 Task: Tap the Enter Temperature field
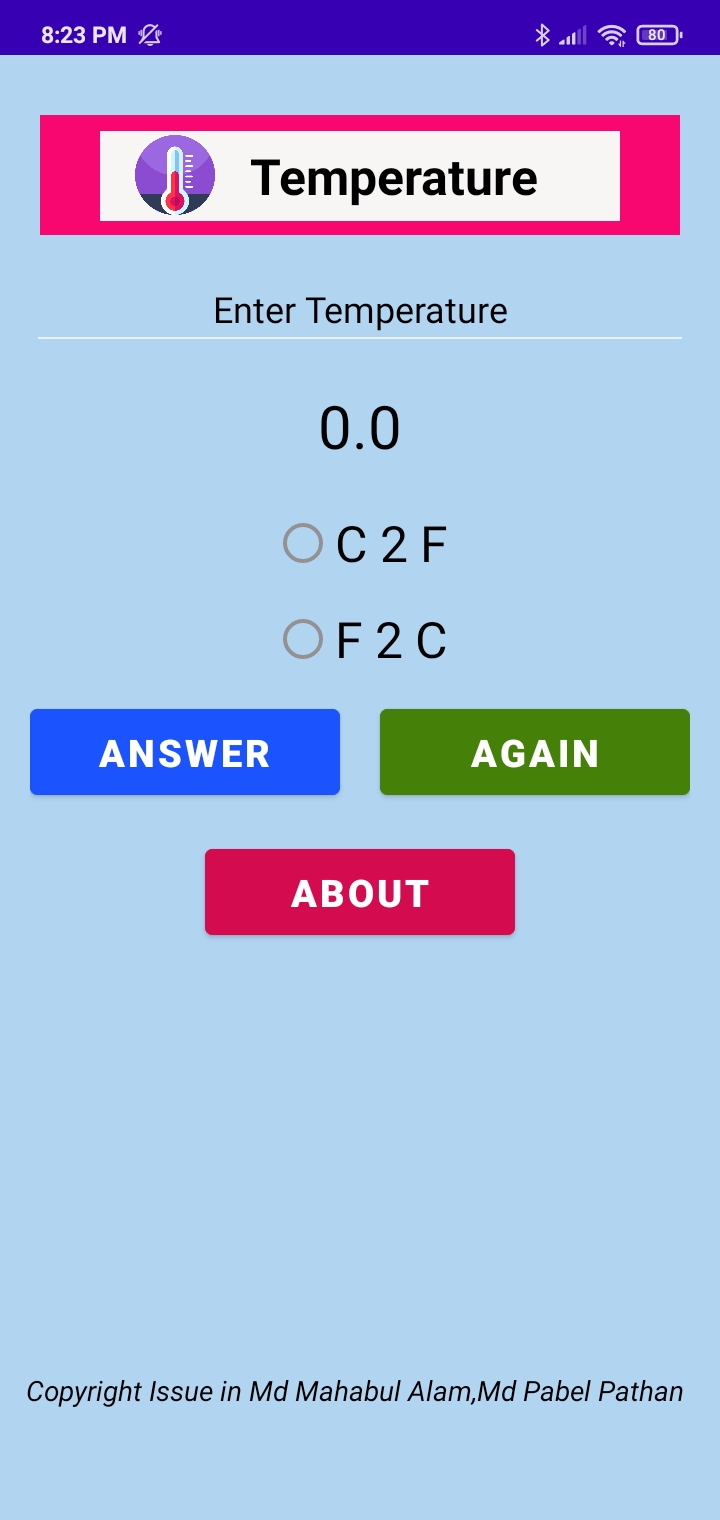tap(360, 311)
